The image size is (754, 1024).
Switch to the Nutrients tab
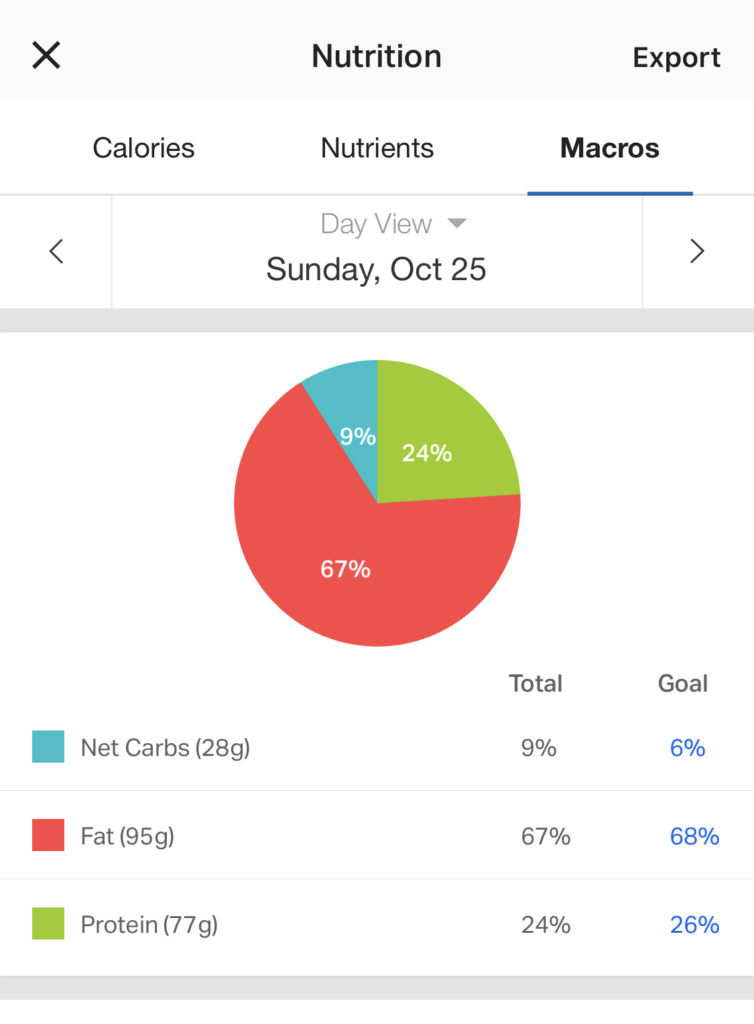[x=376, y=147]
